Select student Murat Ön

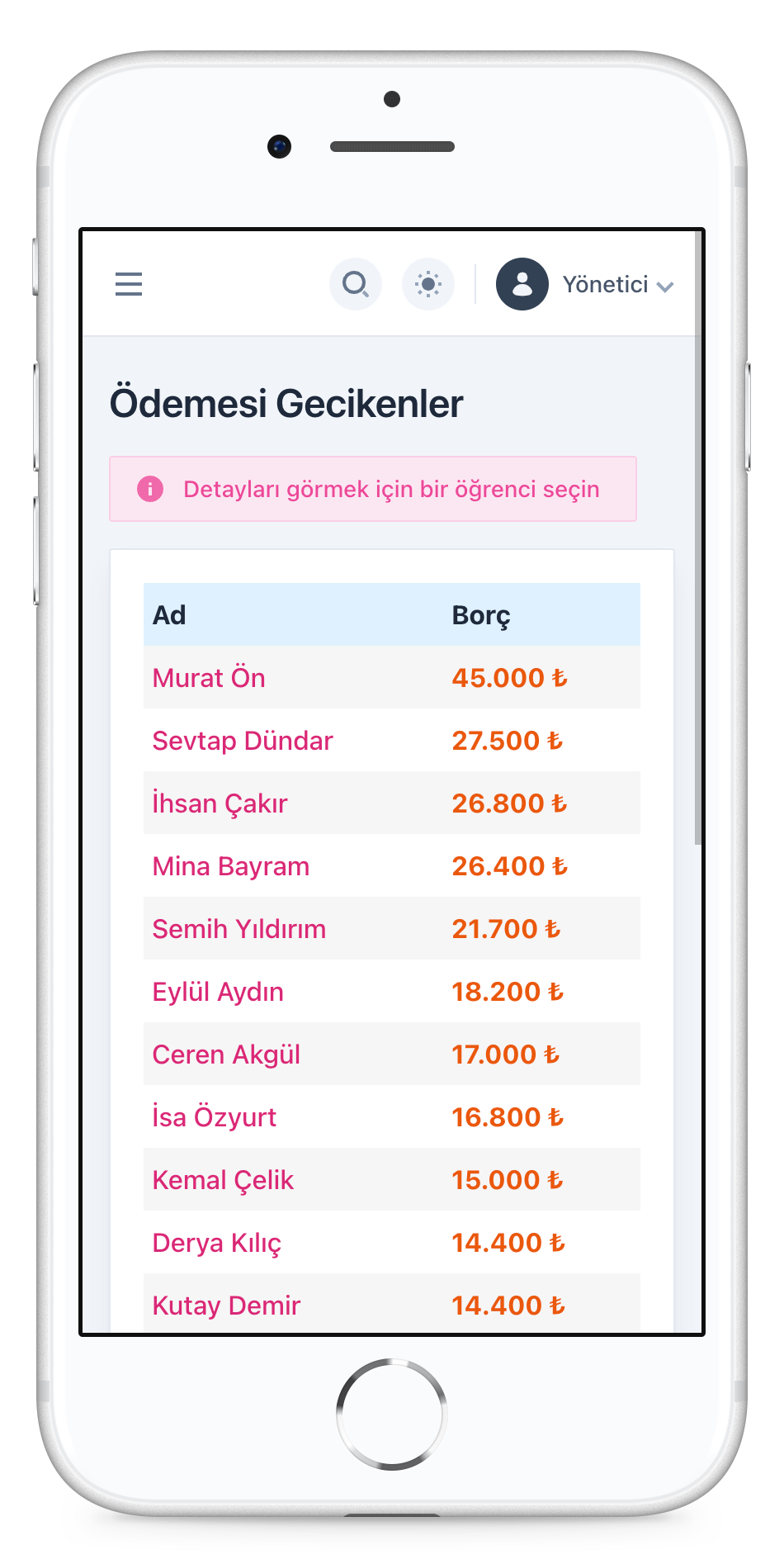210,678
